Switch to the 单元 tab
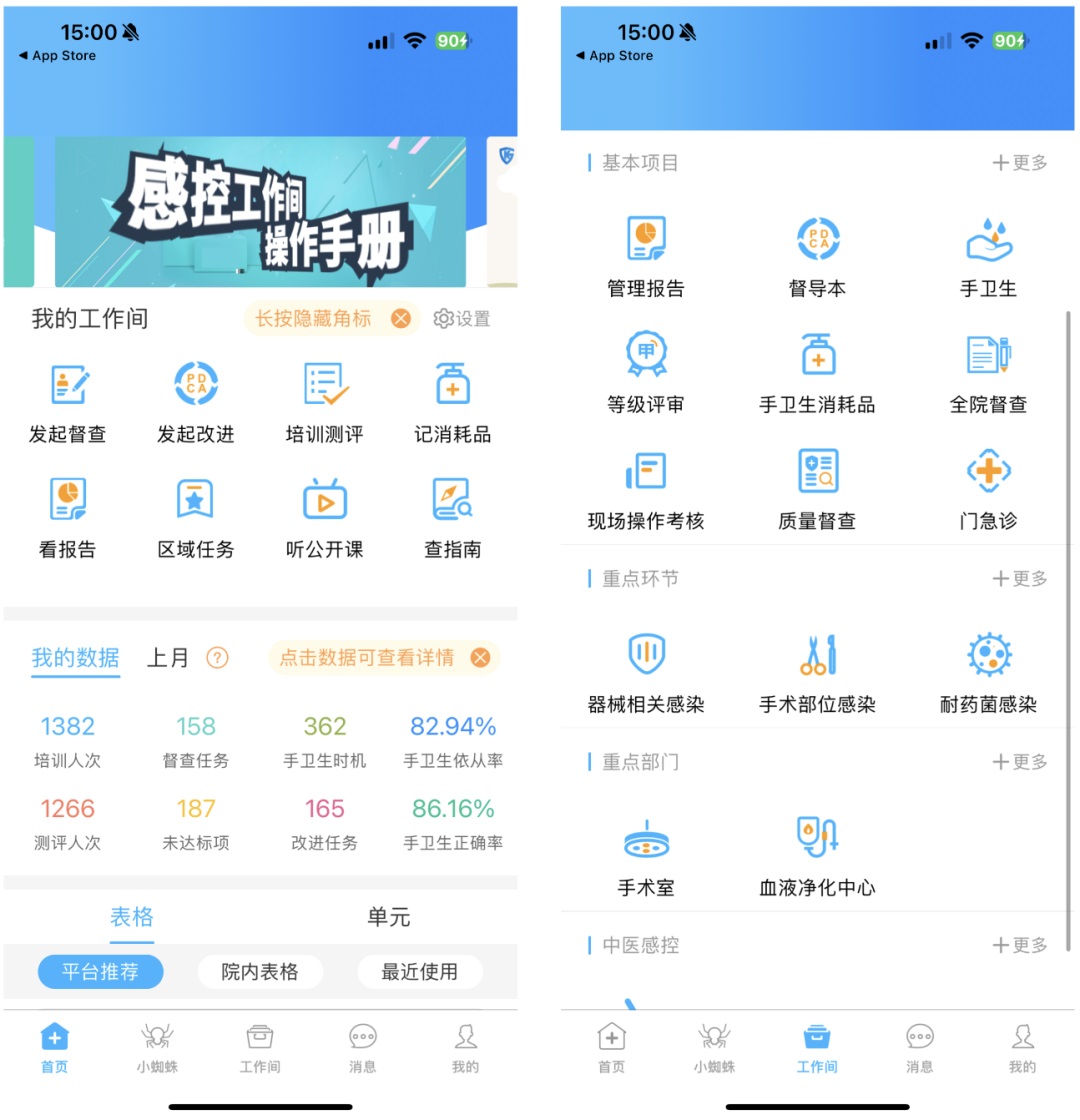 (388, 917)
